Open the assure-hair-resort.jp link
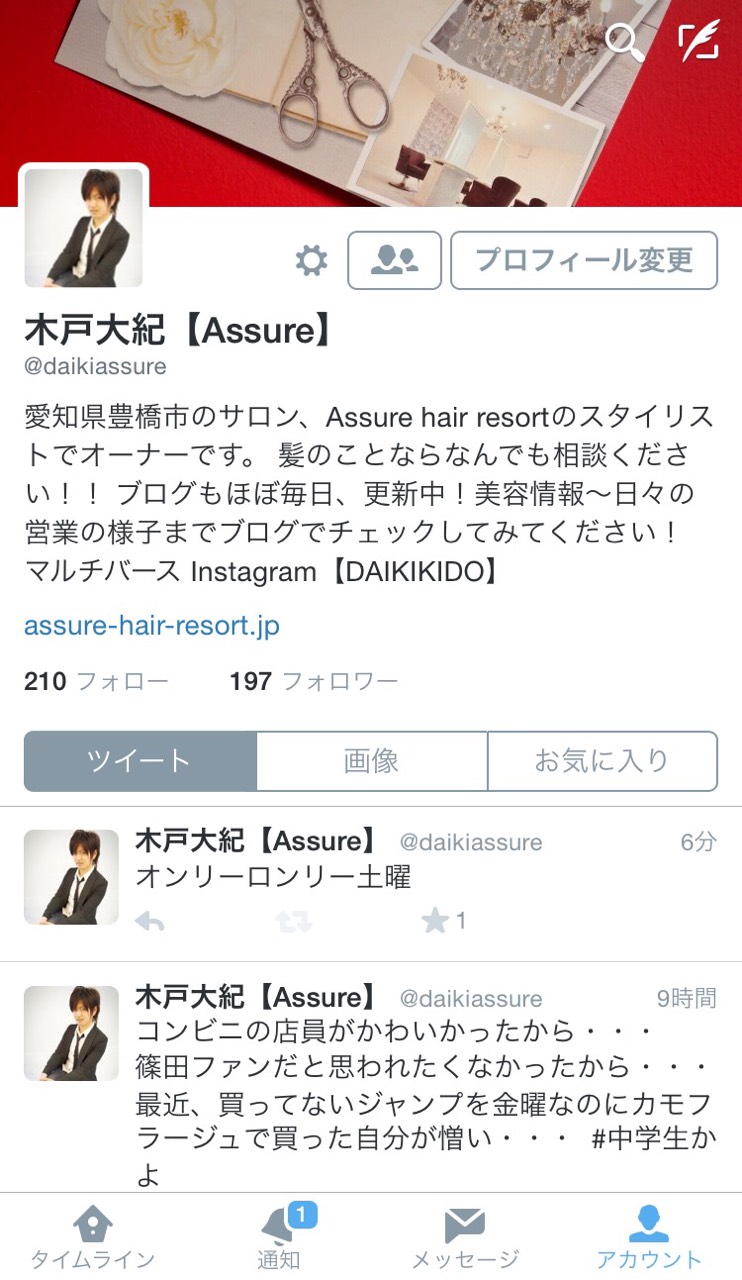This screenshot has width=742, height=1280. coord(152,626)
